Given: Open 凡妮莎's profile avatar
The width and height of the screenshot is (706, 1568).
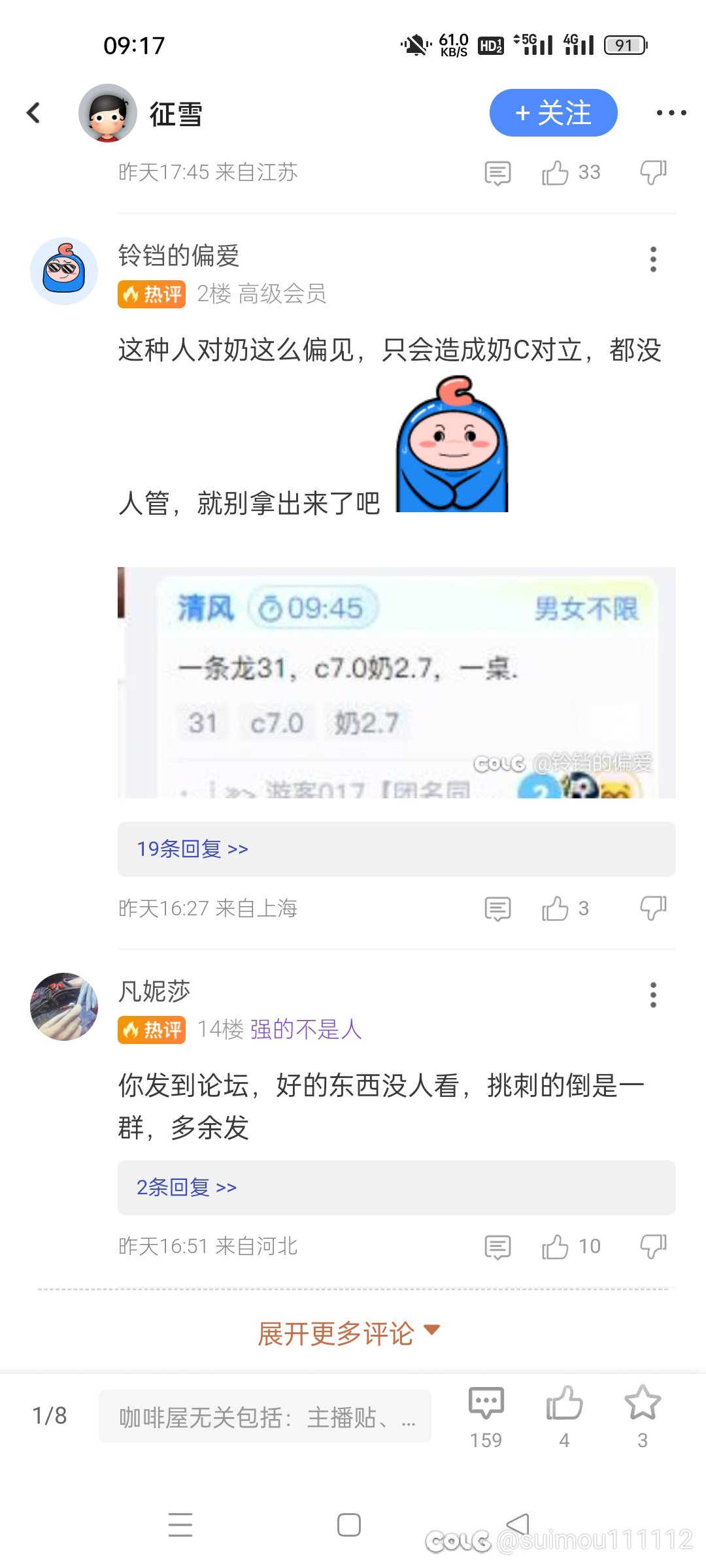Looking at the screenshot, I should 64,1007.
